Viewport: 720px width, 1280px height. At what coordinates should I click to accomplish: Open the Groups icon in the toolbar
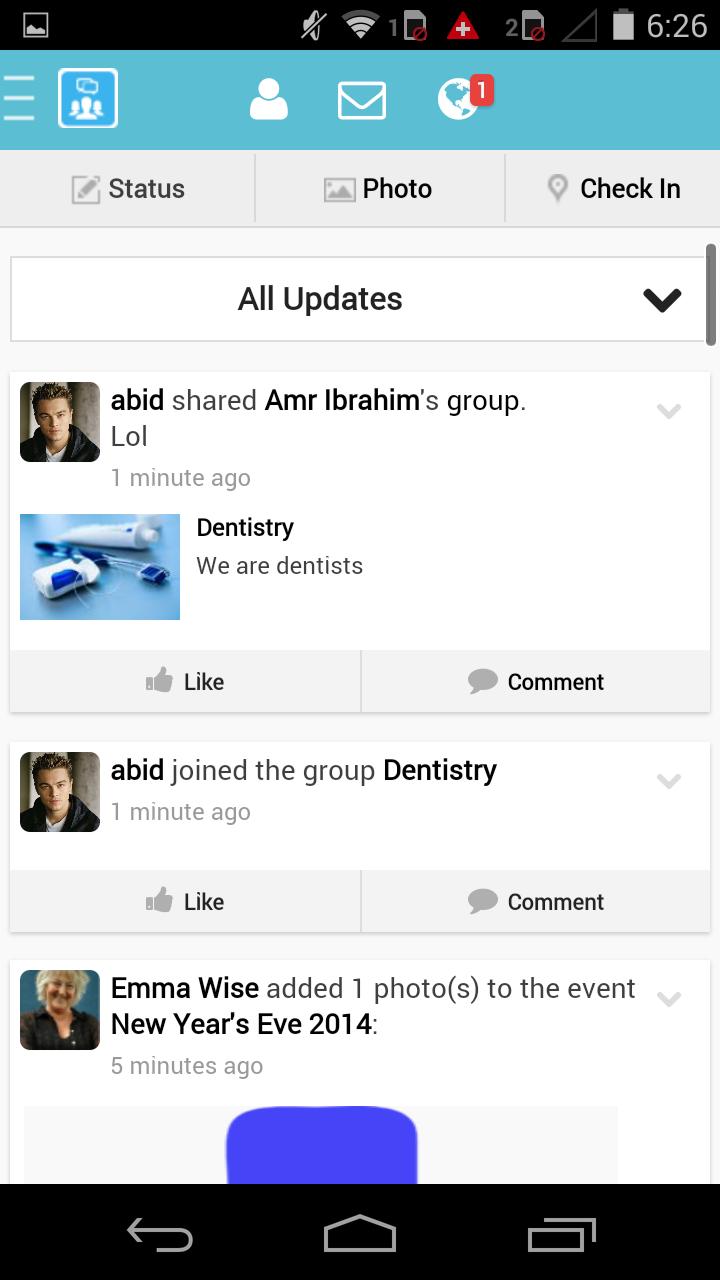coord(88,98)
